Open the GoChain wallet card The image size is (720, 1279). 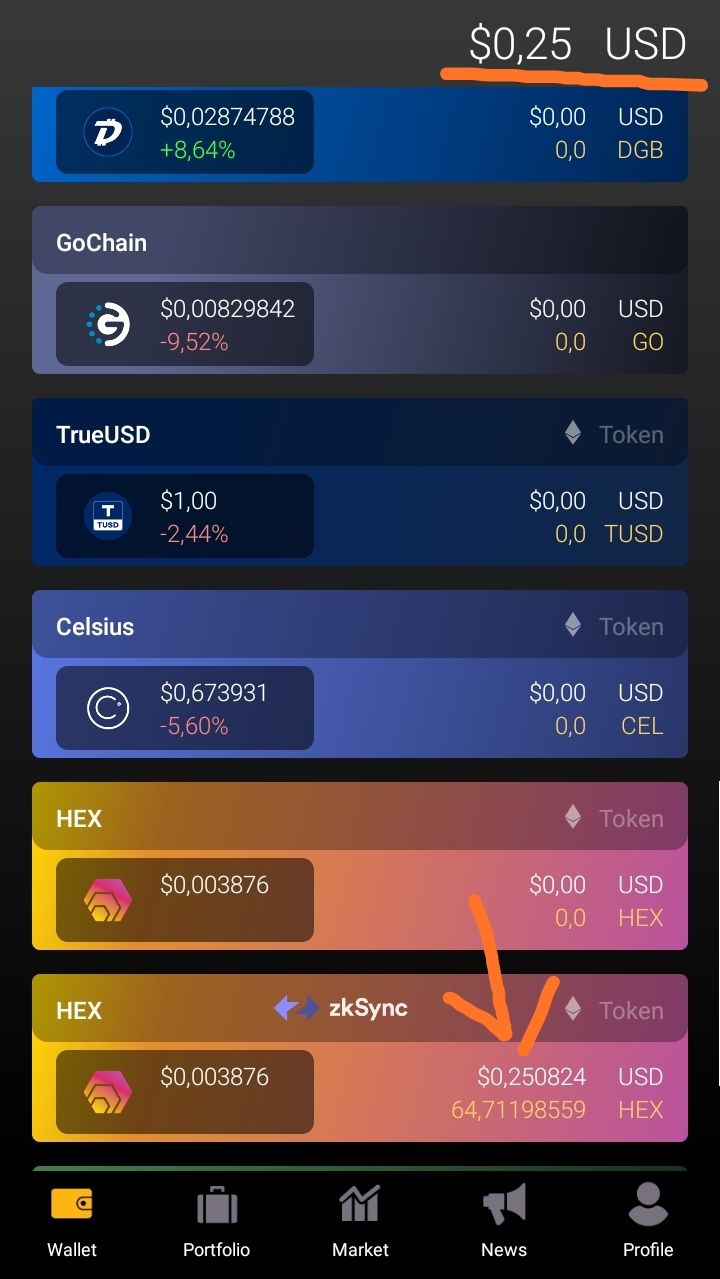point(360,290)
